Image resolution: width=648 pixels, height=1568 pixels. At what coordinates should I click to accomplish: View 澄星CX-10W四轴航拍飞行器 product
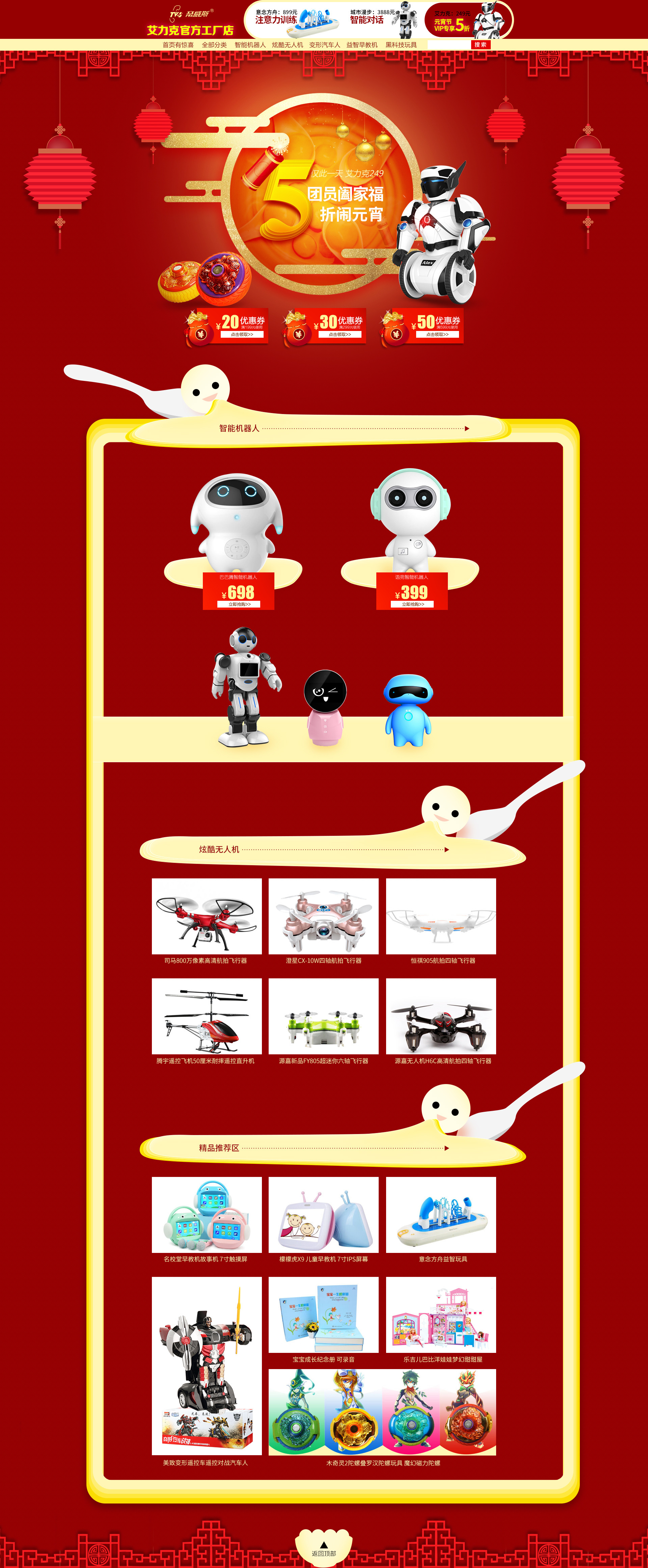(x=323, y=916)
